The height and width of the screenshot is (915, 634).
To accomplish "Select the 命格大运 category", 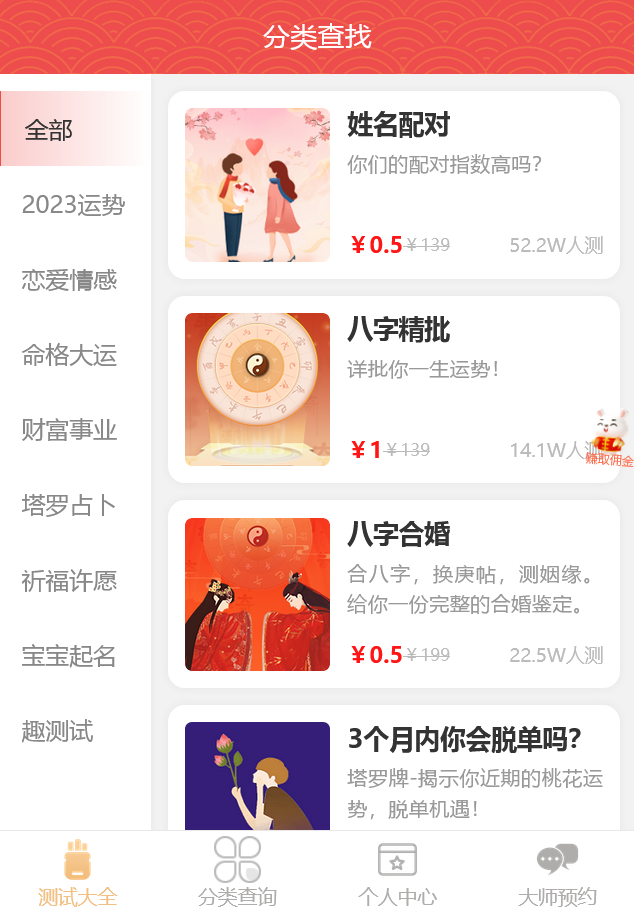I will pyautogui.click(x=69, y=355).
